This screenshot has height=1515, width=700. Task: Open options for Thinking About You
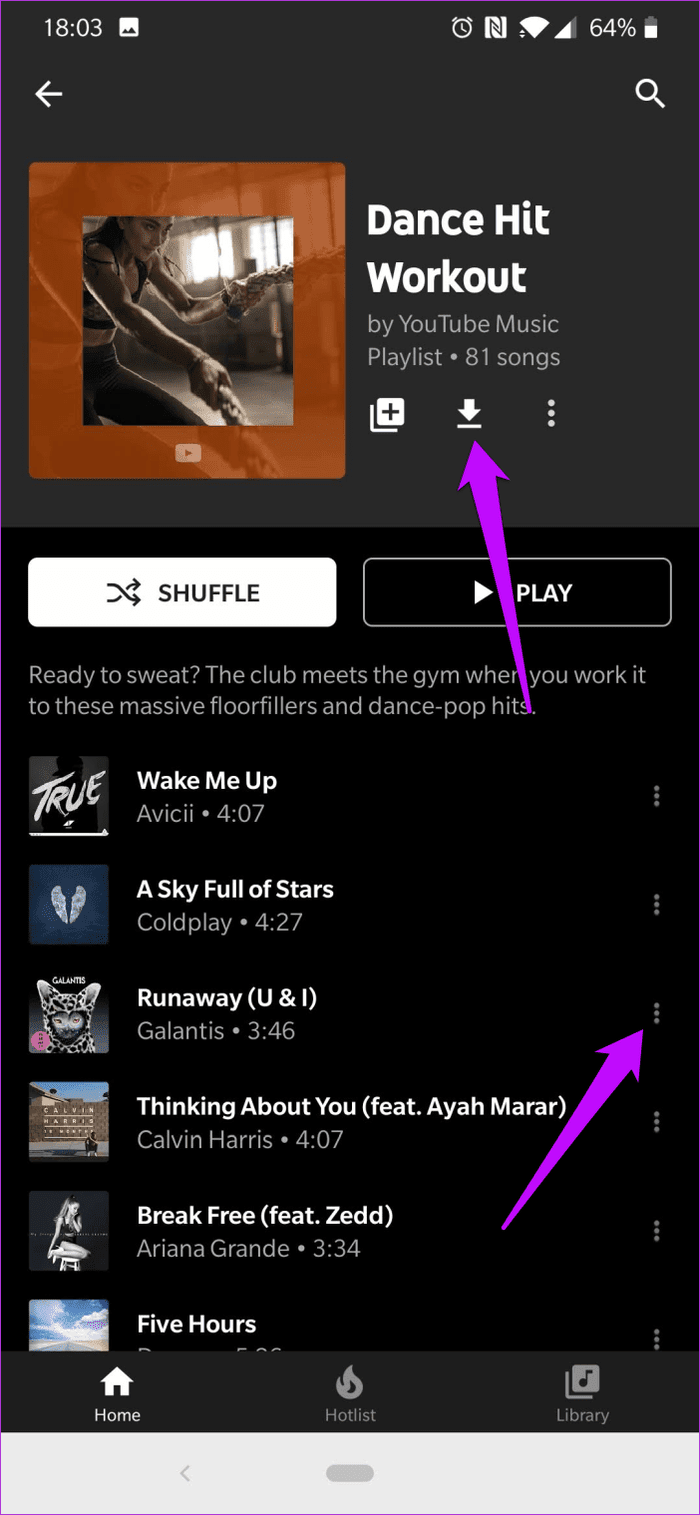click(656, 1122)
